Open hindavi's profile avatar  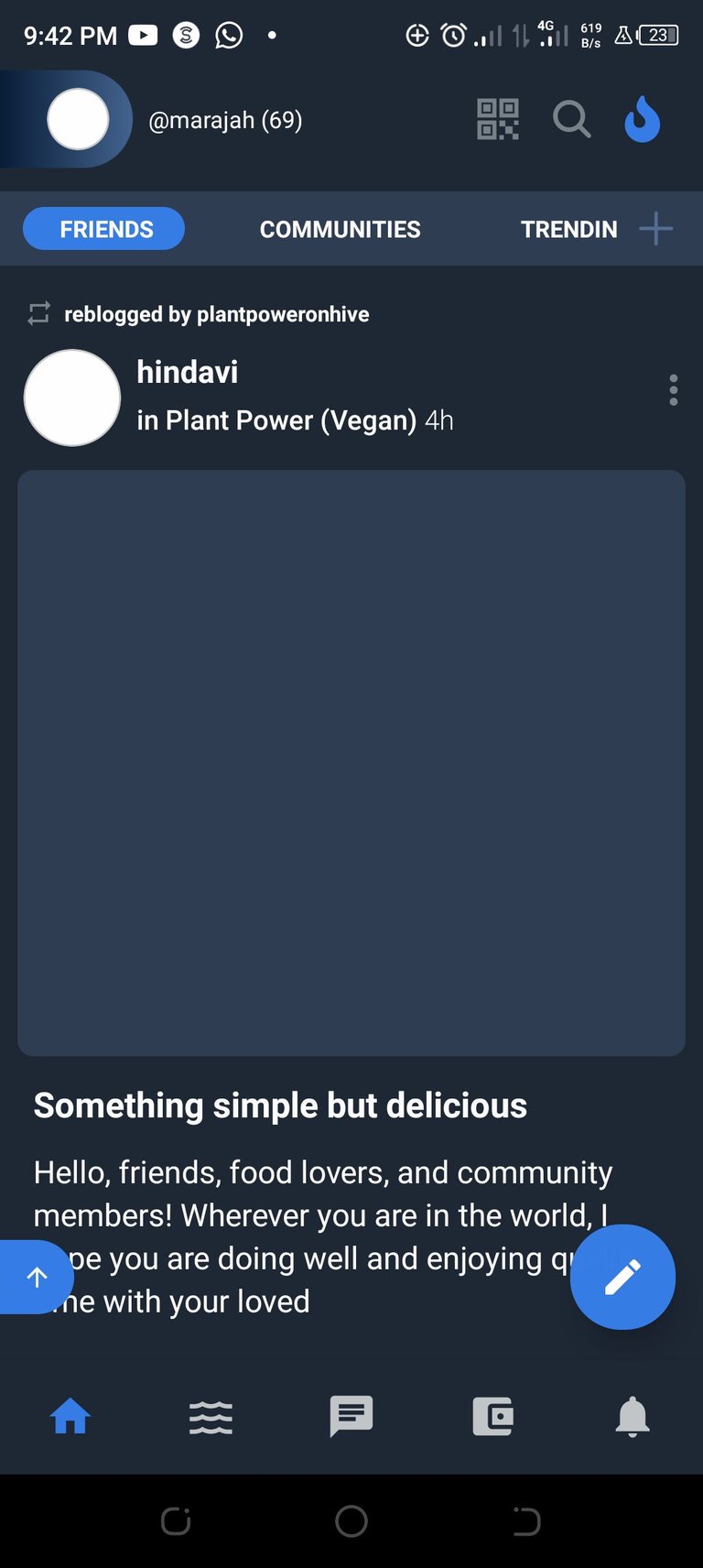coord(72,397)
